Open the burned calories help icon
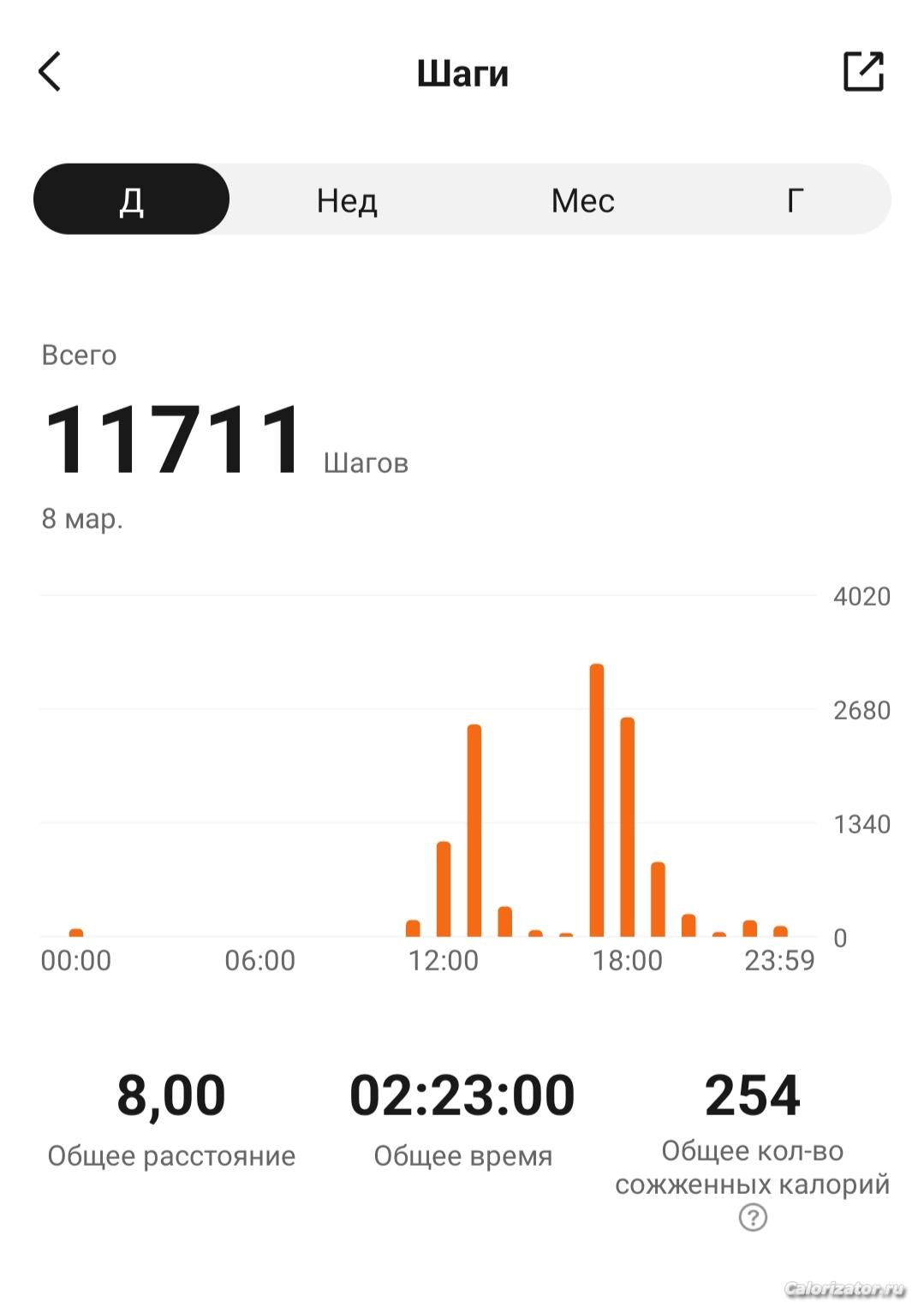924x1307 pixels. click(753, 1217)
